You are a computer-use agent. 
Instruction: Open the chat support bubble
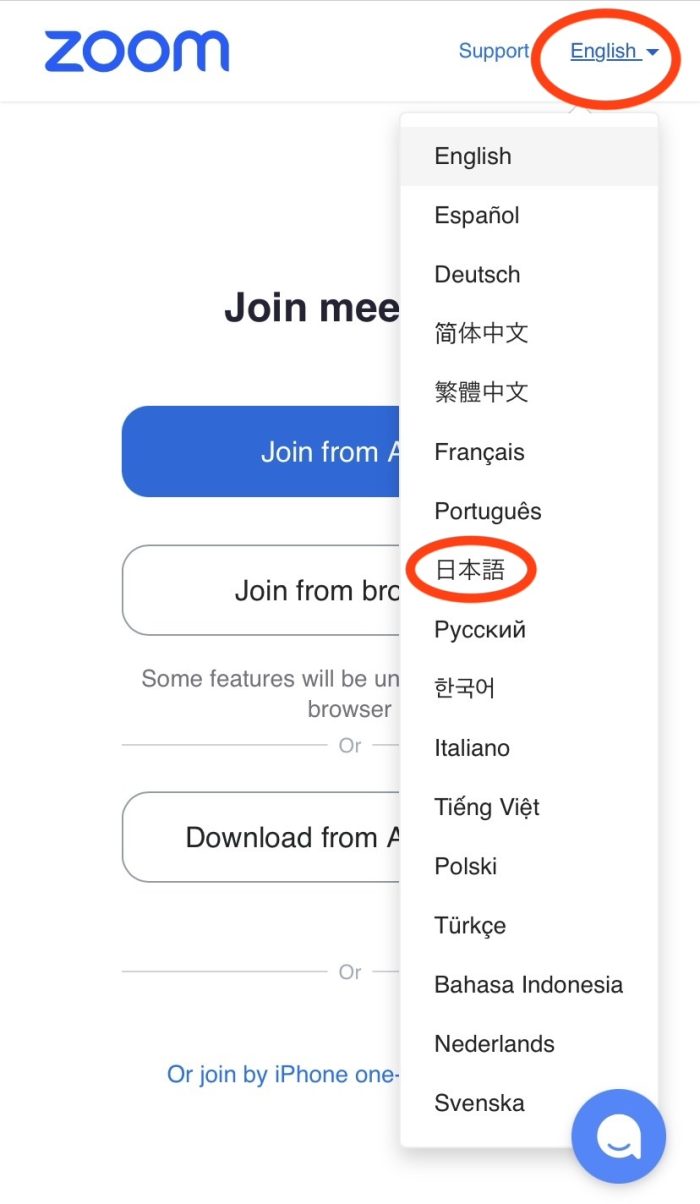point(618,1136)
